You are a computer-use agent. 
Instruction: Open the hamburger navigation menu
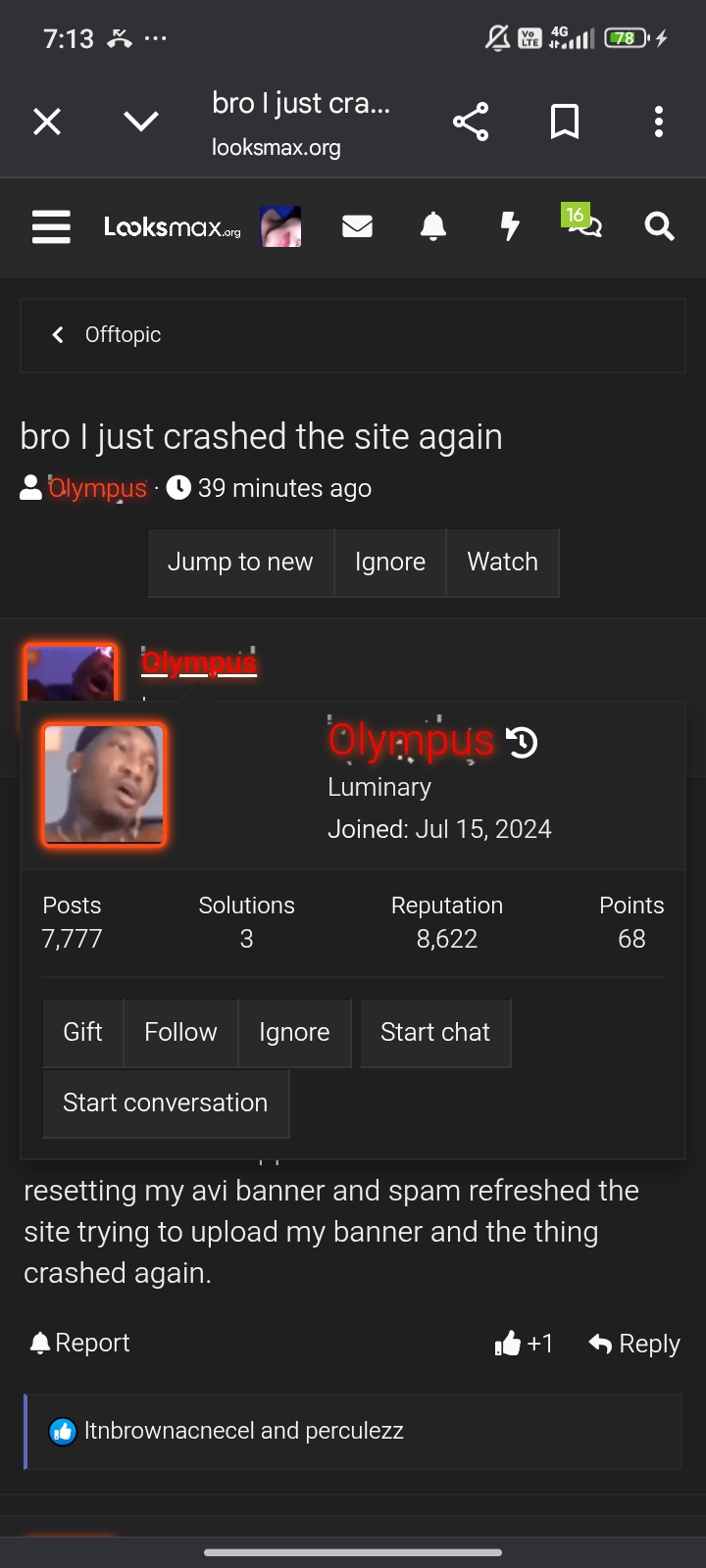point(51,226)
